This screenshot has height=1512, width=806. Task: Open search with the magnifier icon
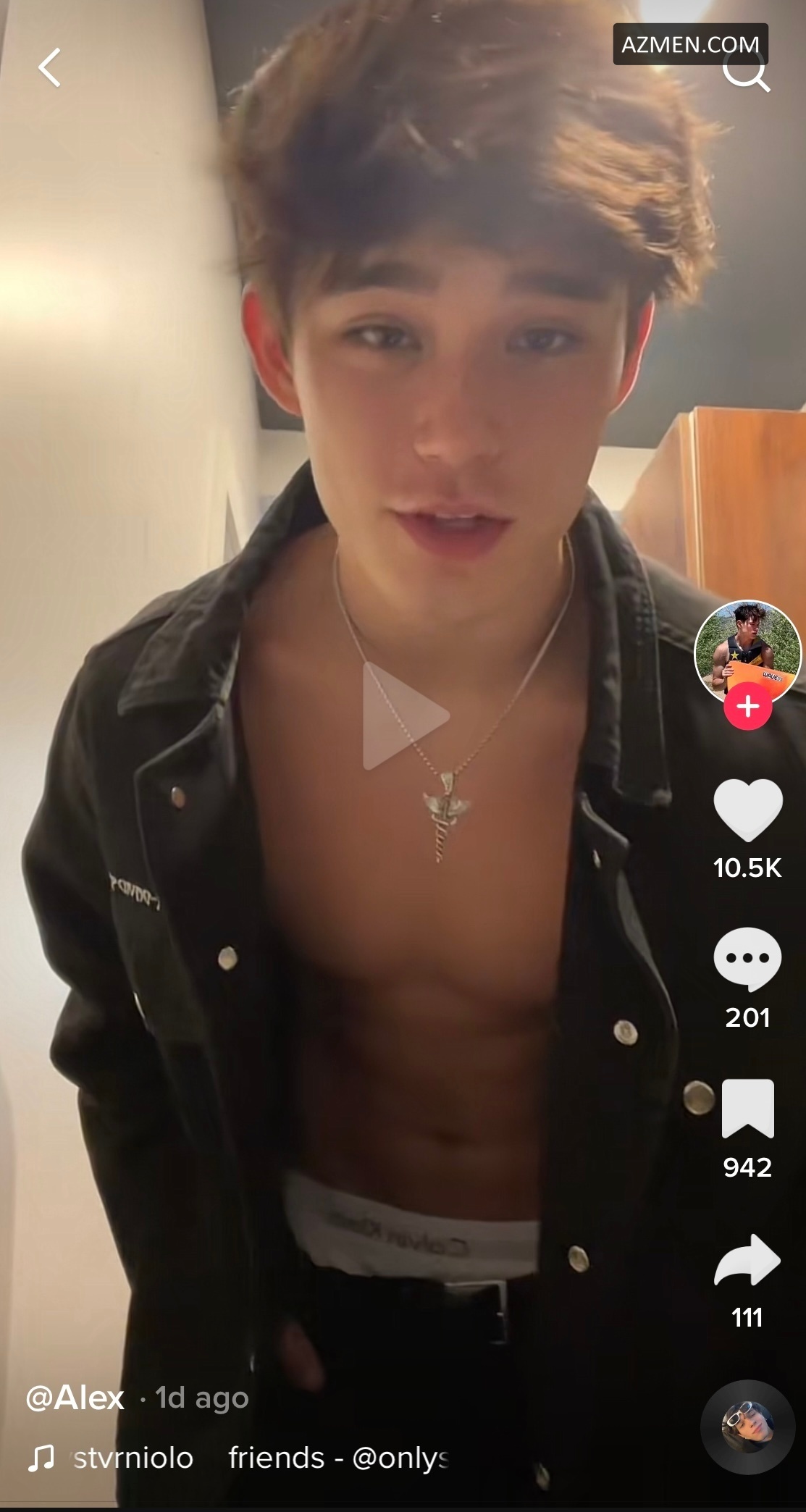click(749, 75)
